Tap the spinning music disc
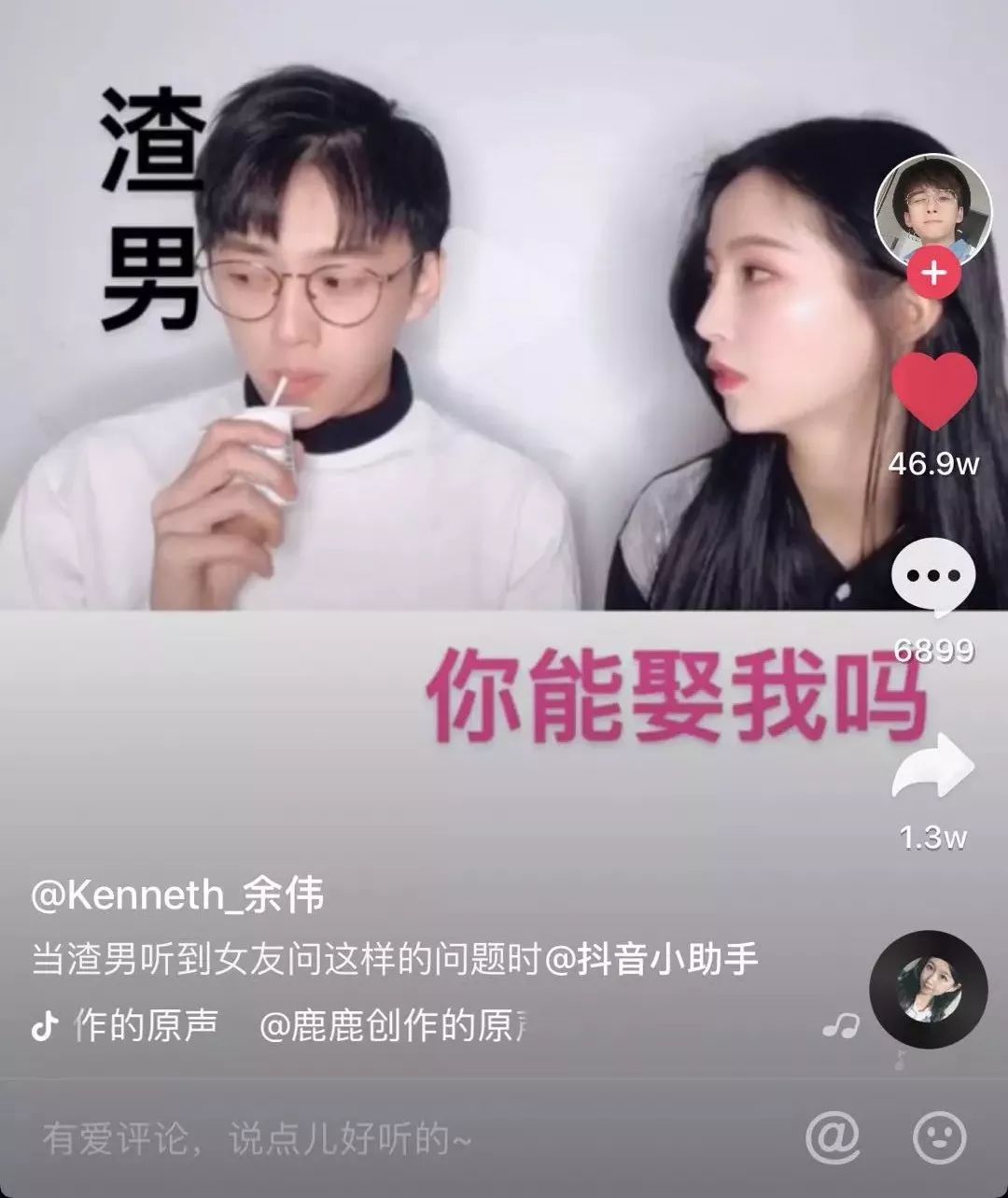Image resolution: width=1008 pixels, height=1198 pixels. (x=928, y=990)
